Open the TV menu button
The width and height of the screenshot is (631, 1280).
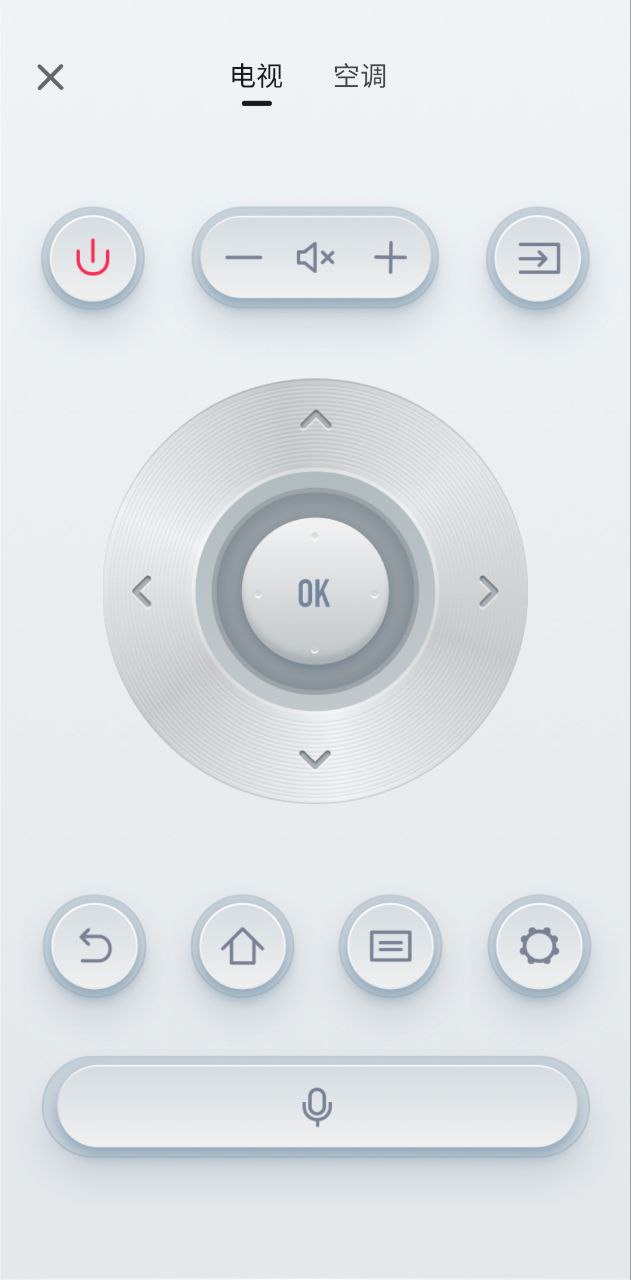pos(390,946)
